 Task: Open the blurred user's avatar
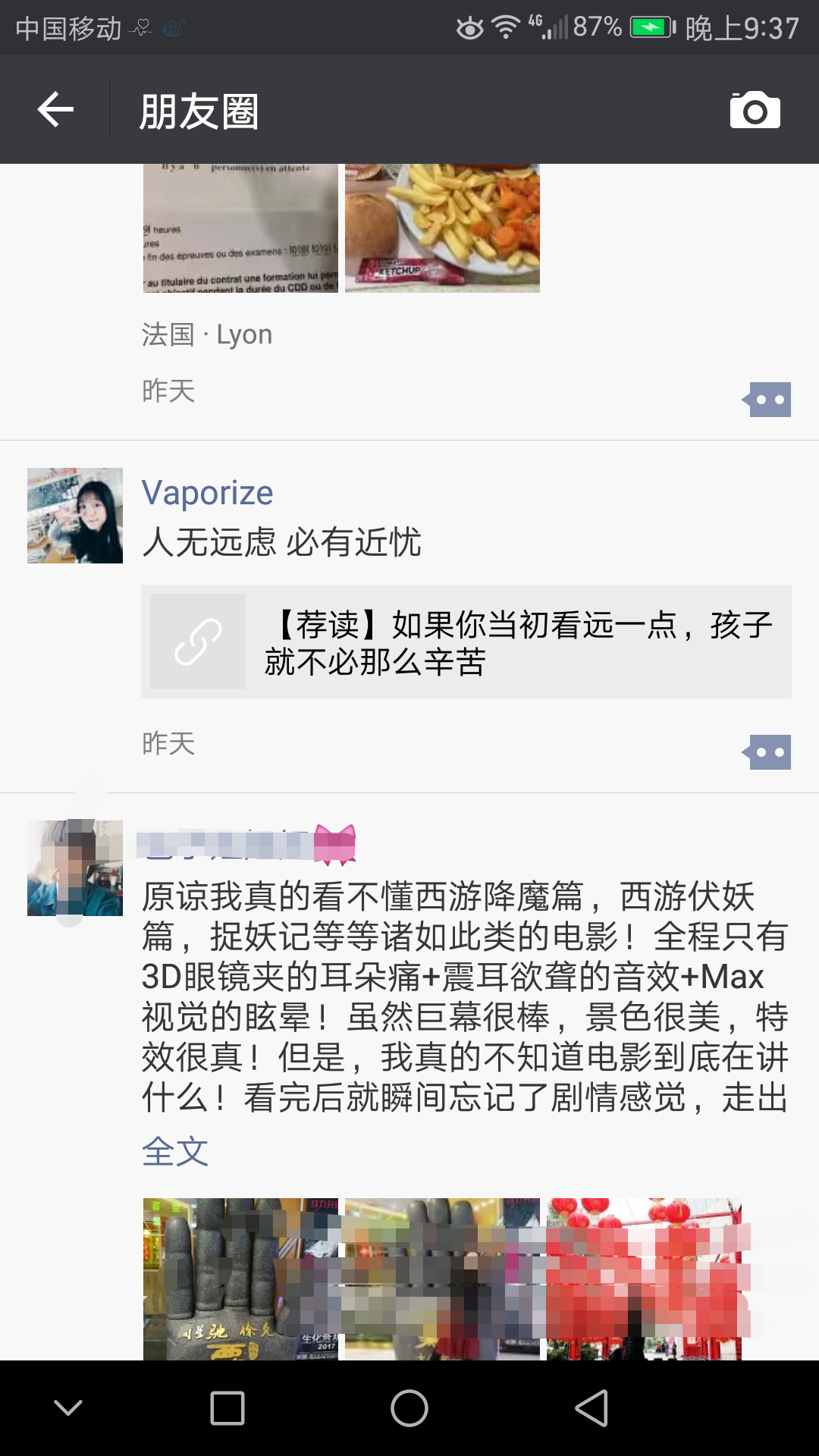click(75, 868)
